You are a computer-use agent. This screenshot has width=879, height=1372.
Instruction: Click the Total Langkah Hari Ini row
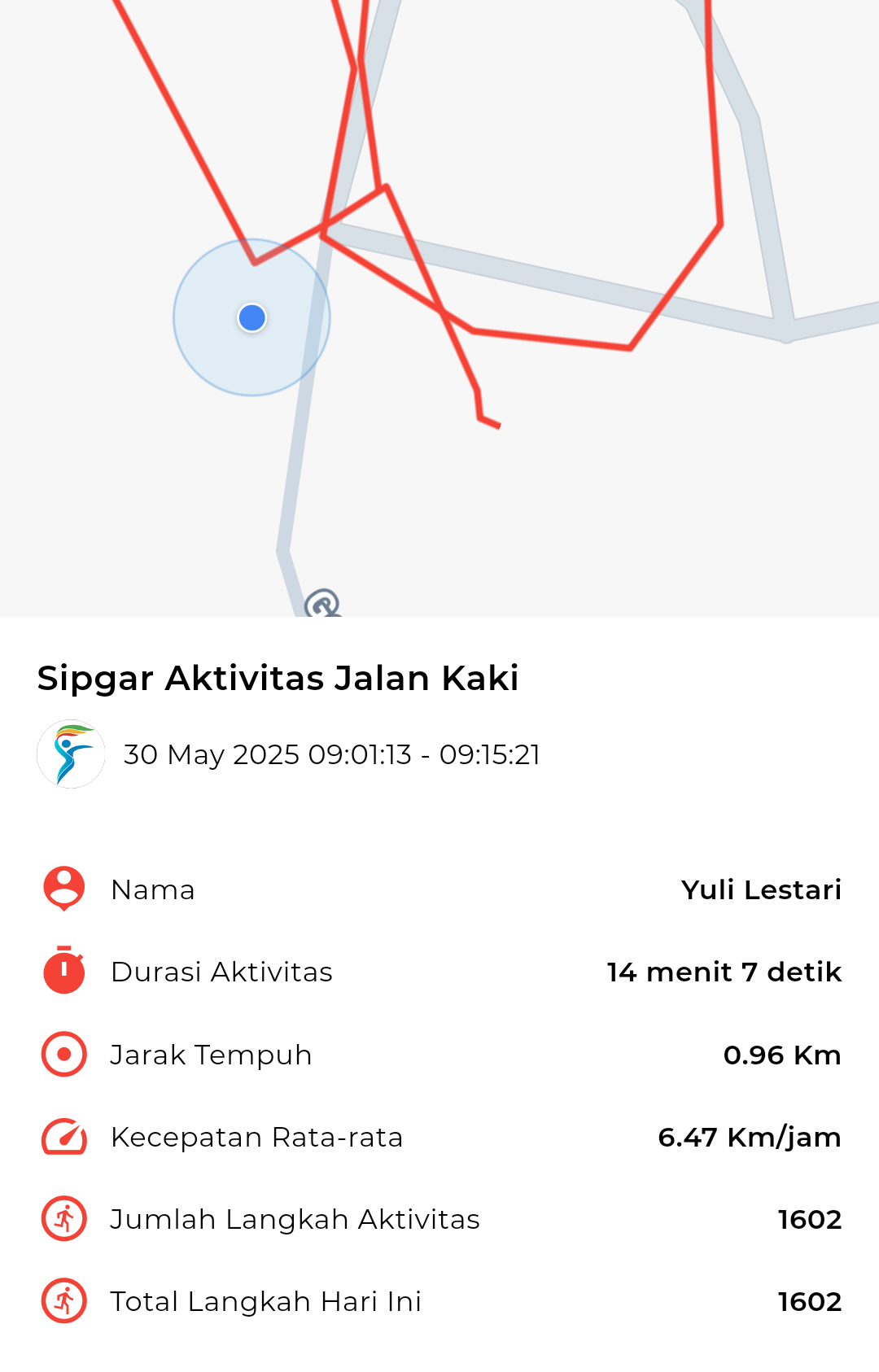[x=439, y=1300]
